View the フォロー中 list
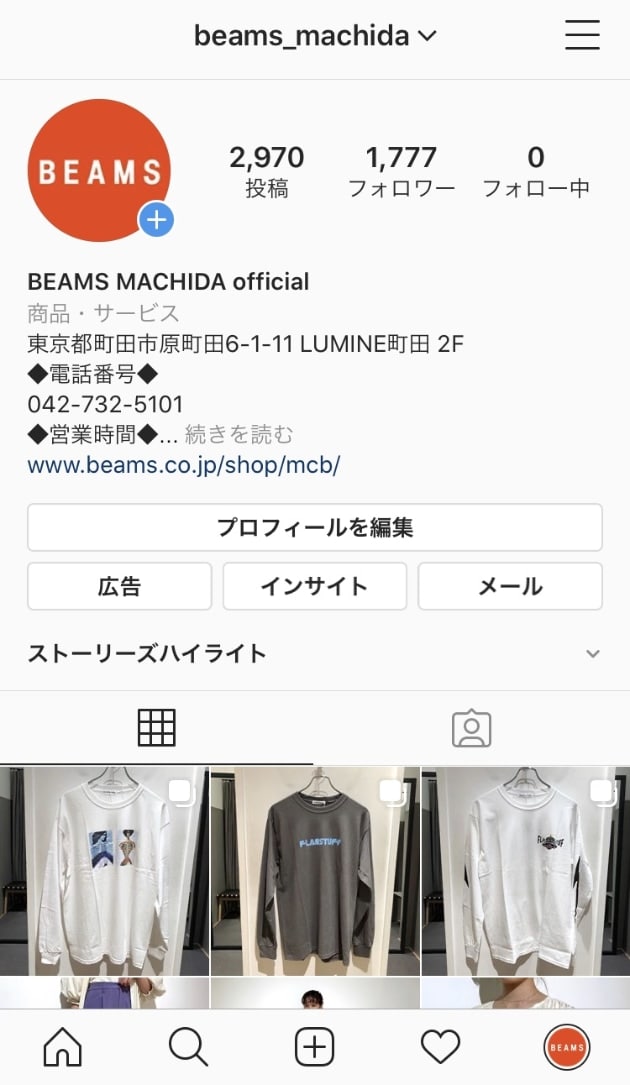This screenshot has height=1085, width=630. click(x=536, y=172)
